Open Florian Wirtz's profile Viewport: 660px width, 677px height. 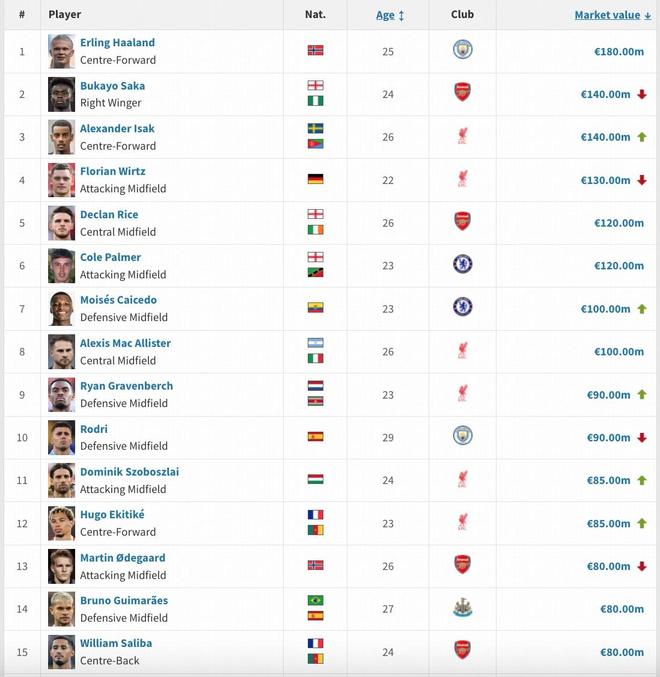[x=112, y=172]
